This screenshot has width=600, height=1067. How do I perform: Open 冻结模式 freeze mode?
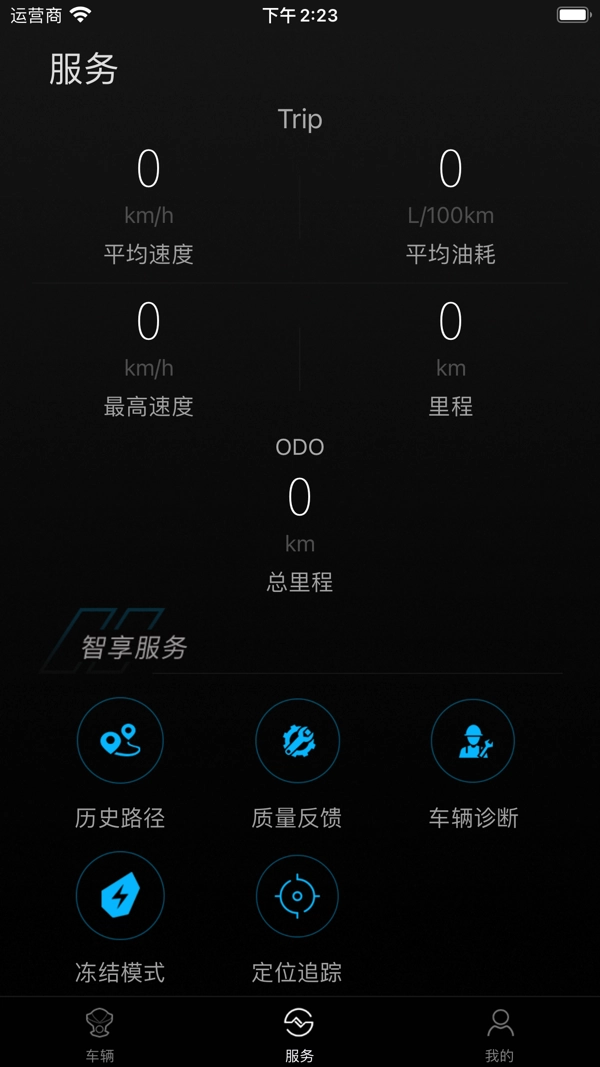[x=120, y=895]
